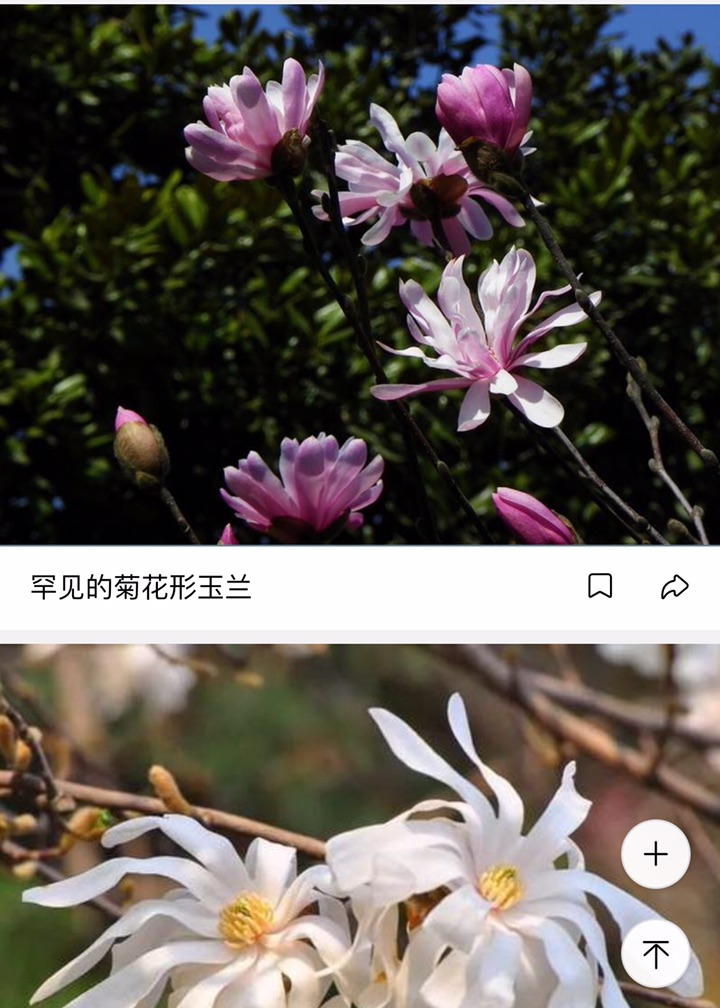Bookmark the 罕见的菊花形玉兰 photo
The width and height of the screenshot is (720, 1008).
point(600,586)
